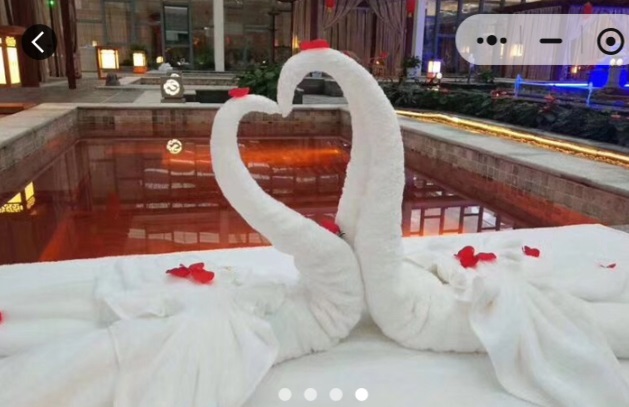
Task: Go back using the arrow button
Action: 38,42
